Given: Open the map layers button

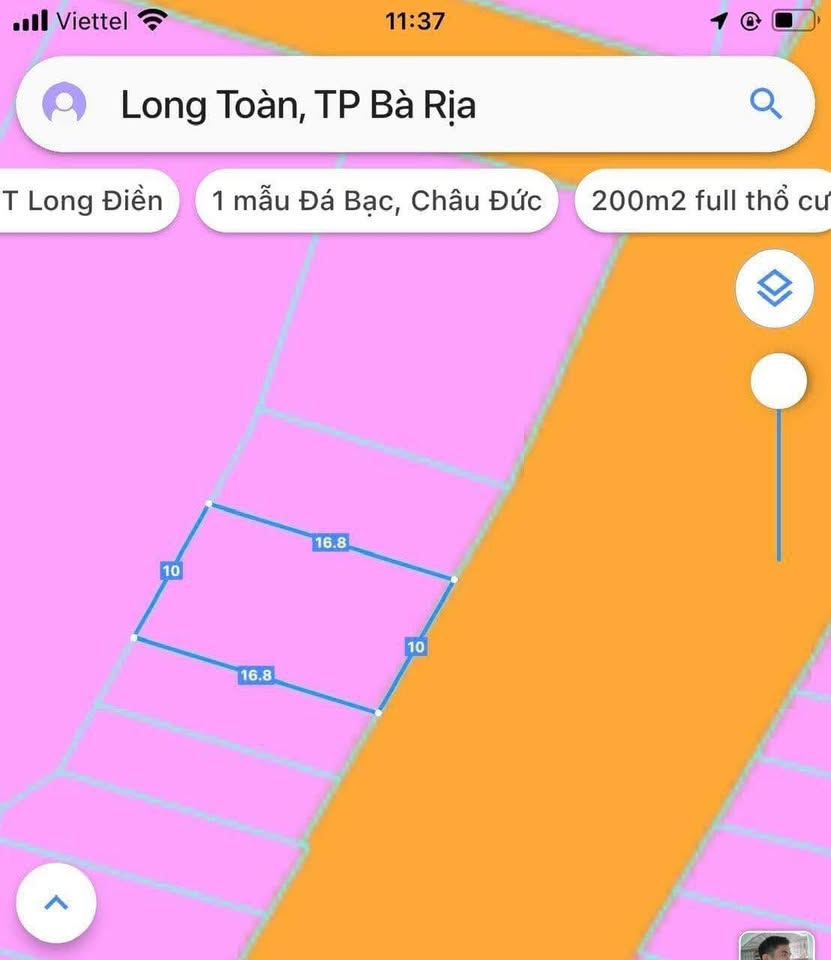Looking at the screenshot, I should pyautogui.click(x=775, y=290).
